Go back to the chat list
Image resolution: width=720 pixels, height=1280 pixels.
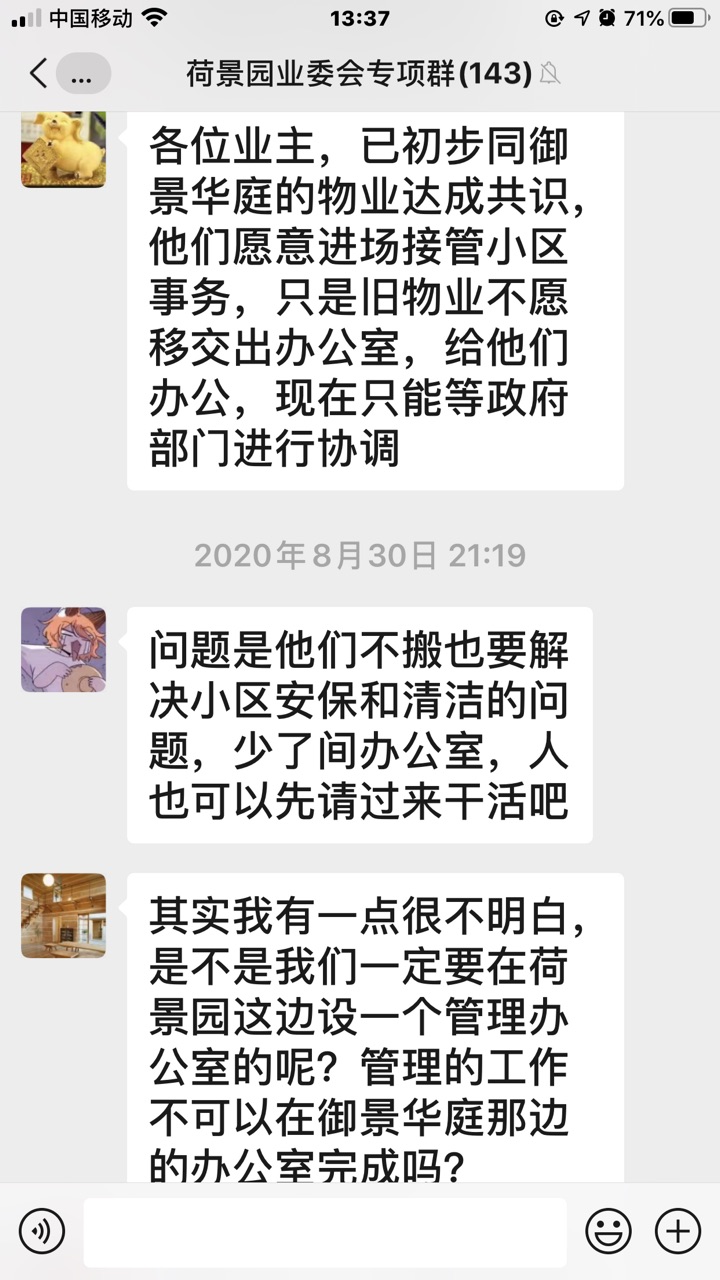pyautogui.click(x=38, y=73)
